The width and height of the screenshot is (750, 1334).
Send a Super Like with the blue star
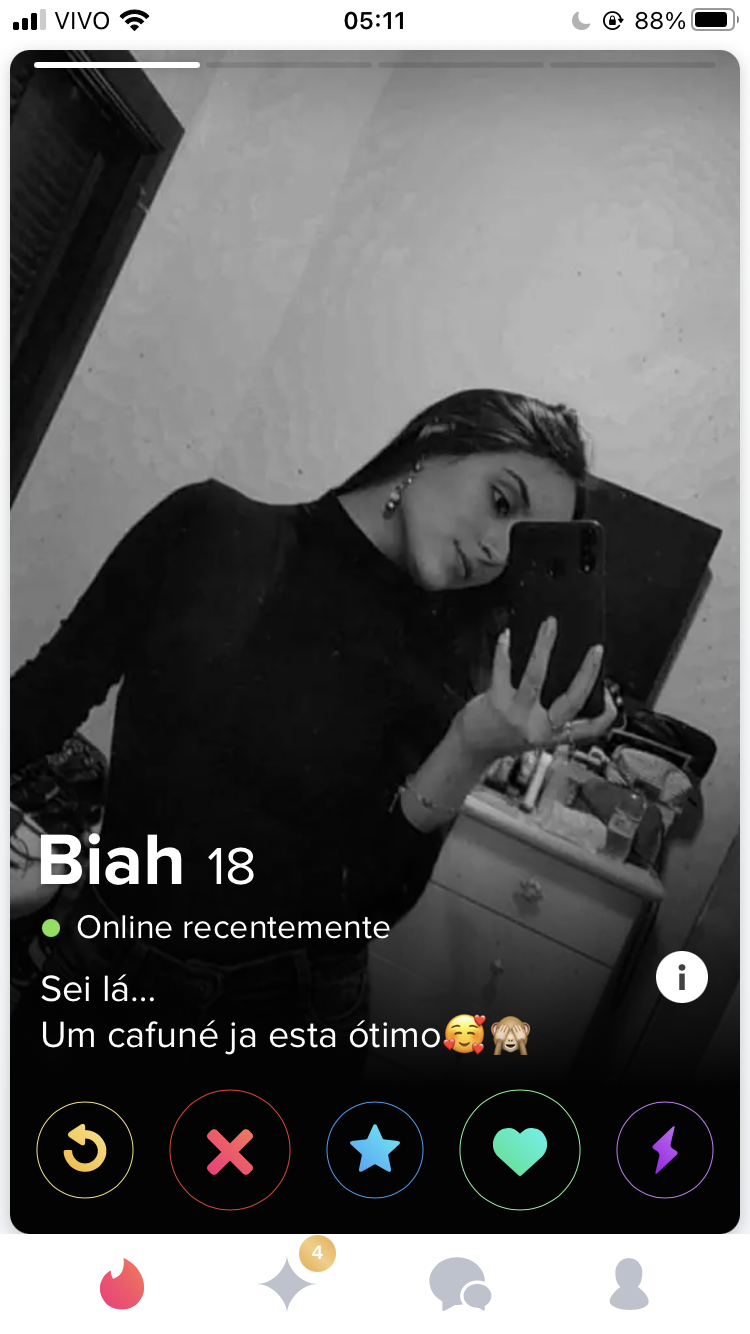point(375,1150)
